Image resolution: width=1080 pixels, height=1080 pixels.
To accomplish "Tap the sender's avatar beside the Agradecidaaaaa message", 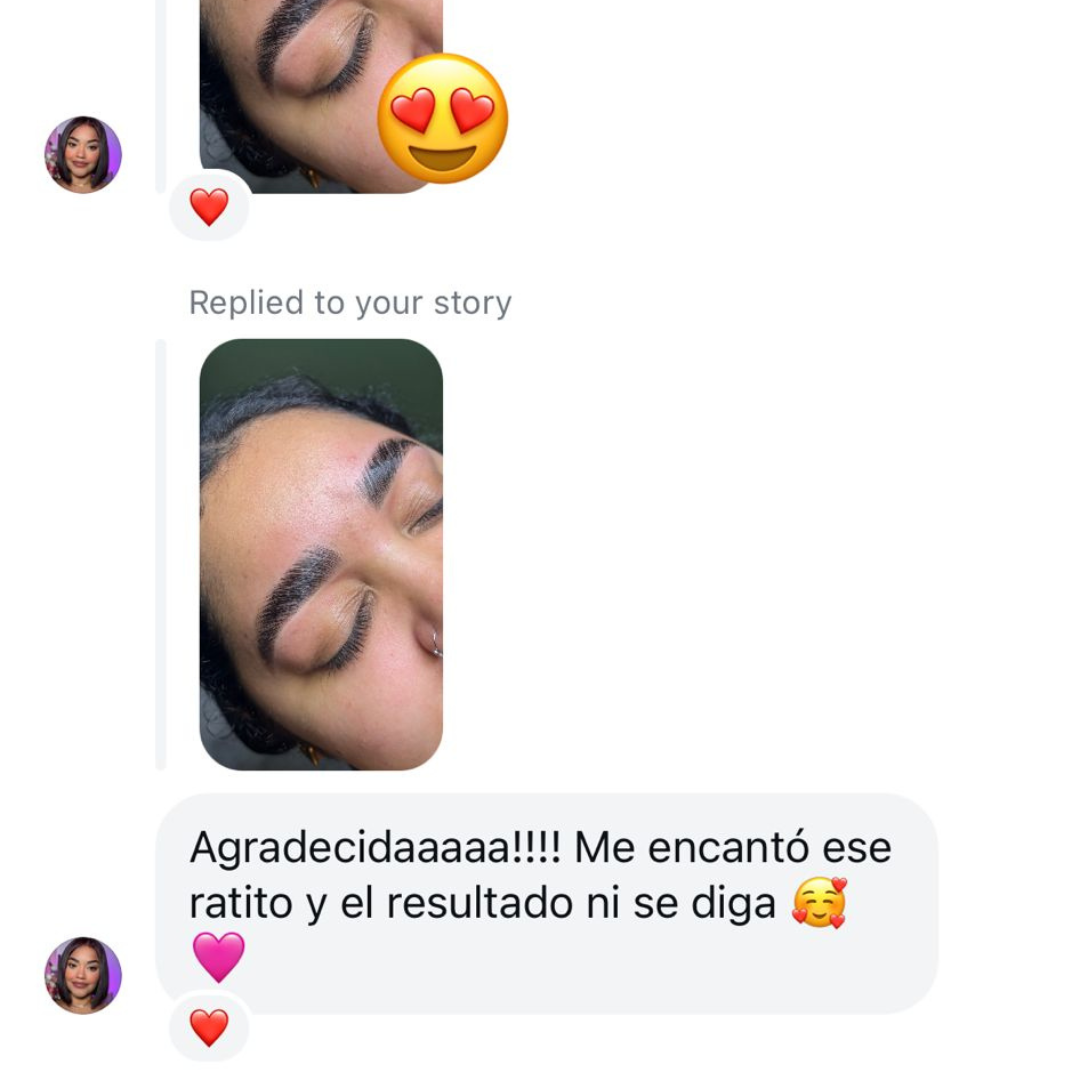I will [x=83, y=975].
